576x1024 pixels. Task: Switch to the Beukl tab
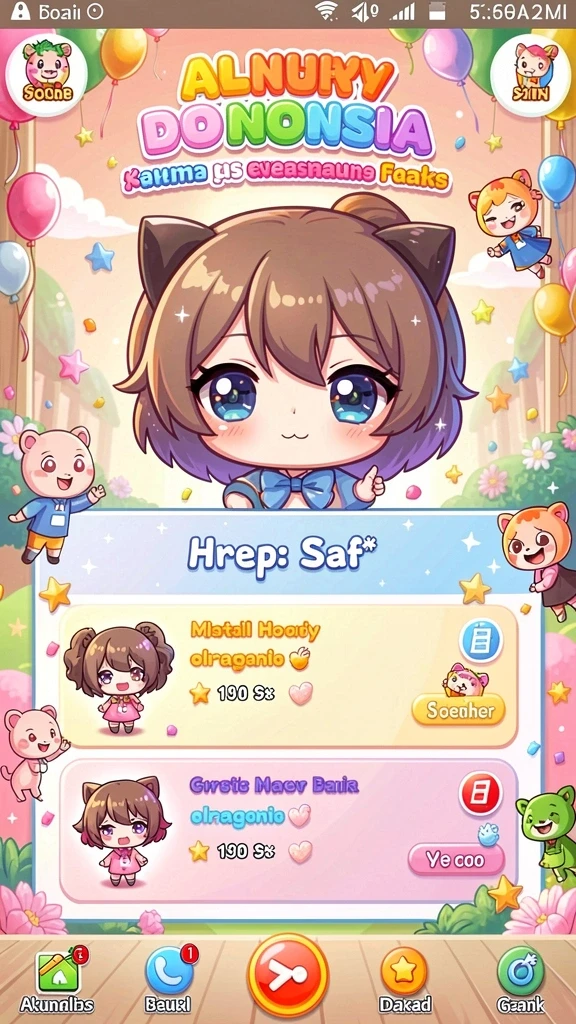click(168, 978)
